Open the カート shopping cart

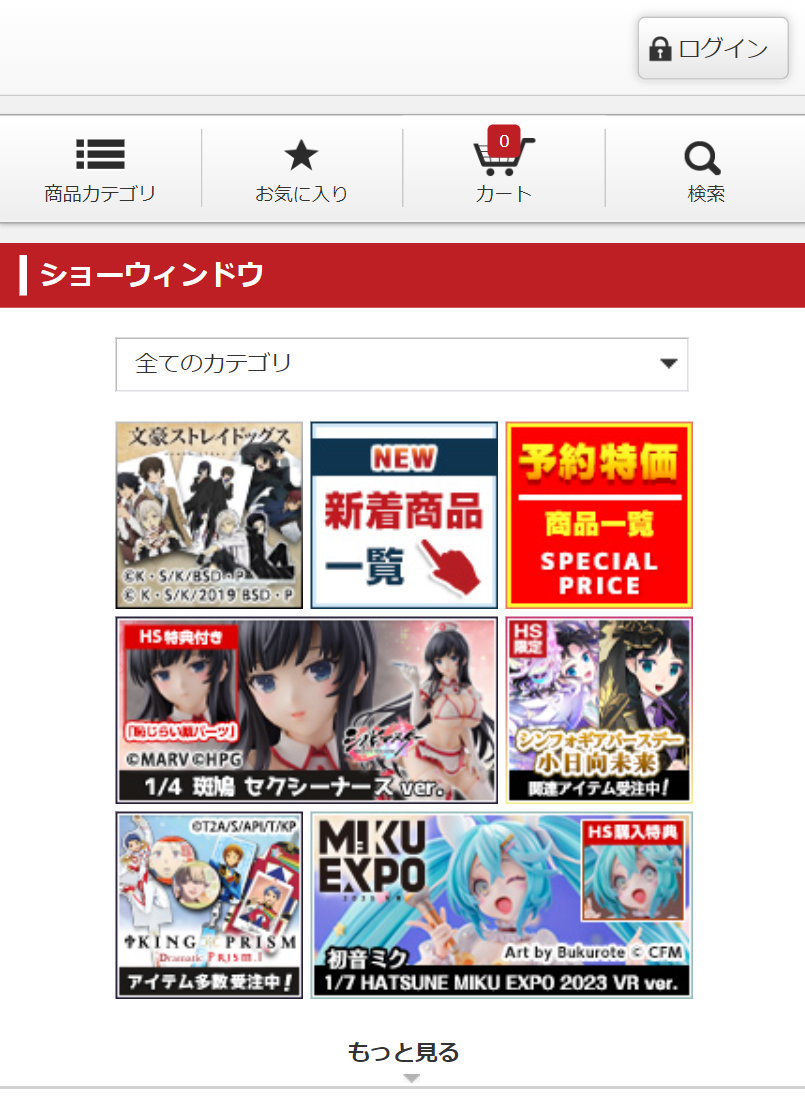pyautogui.click(x=503, y=170)
